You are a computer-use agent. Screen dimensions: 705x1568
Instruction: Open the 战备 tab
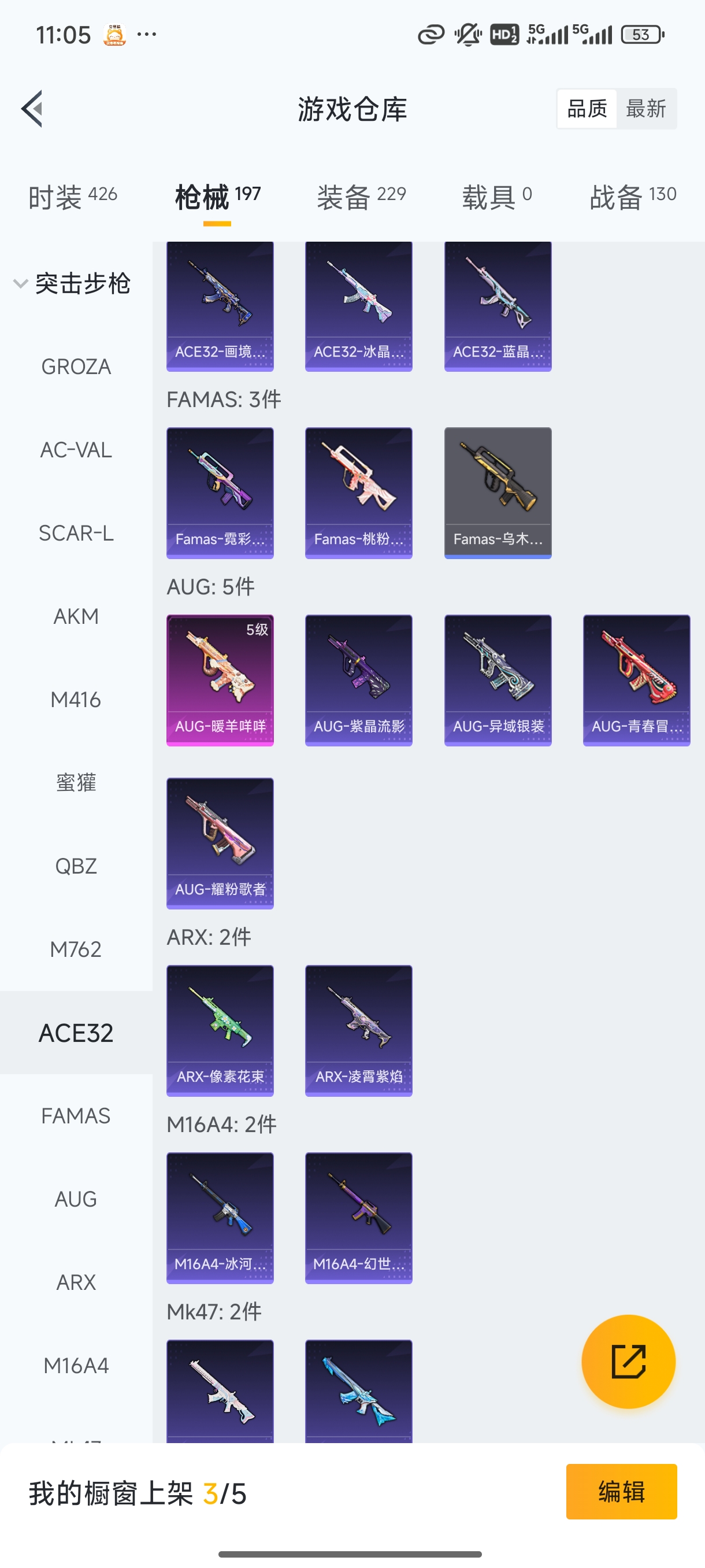[x=633, y=197]
